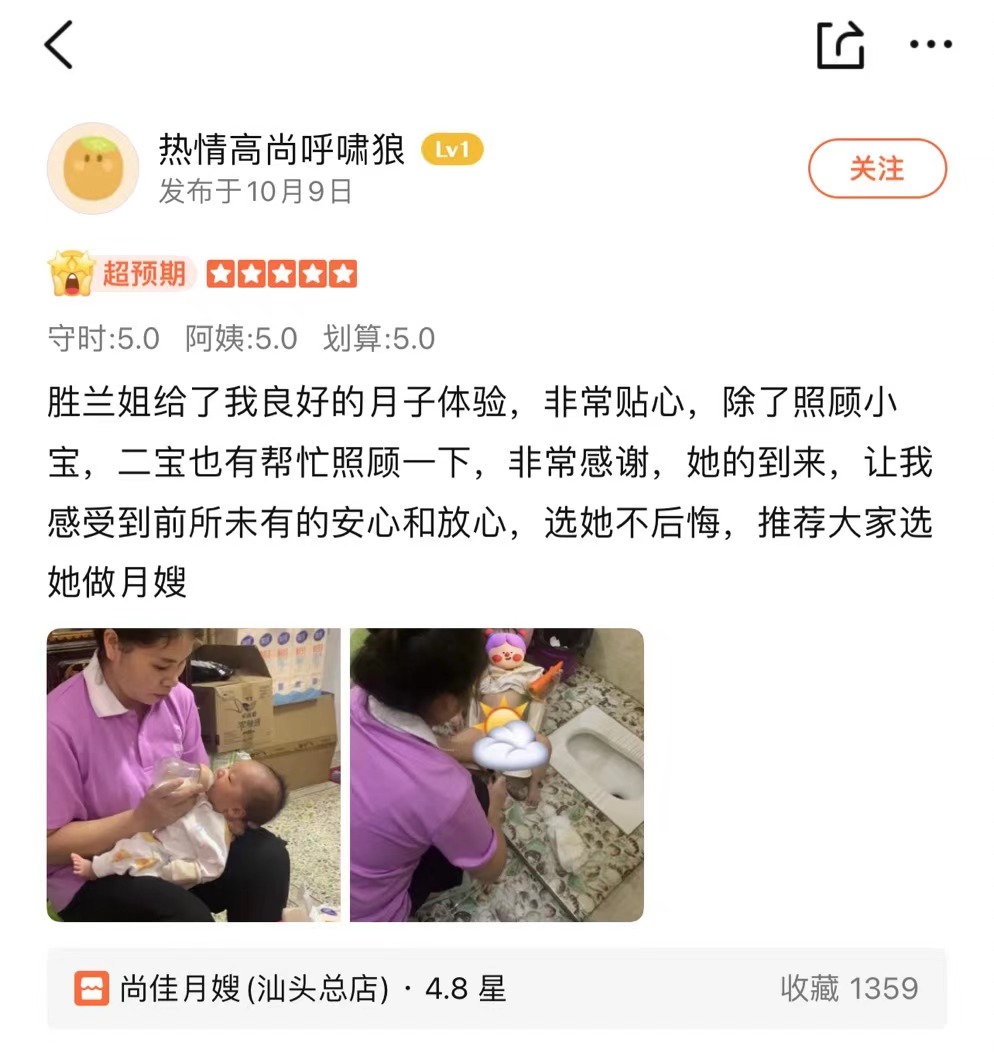
Task: Open the three-dot overflow menu
Action: (x=931, y=45)
